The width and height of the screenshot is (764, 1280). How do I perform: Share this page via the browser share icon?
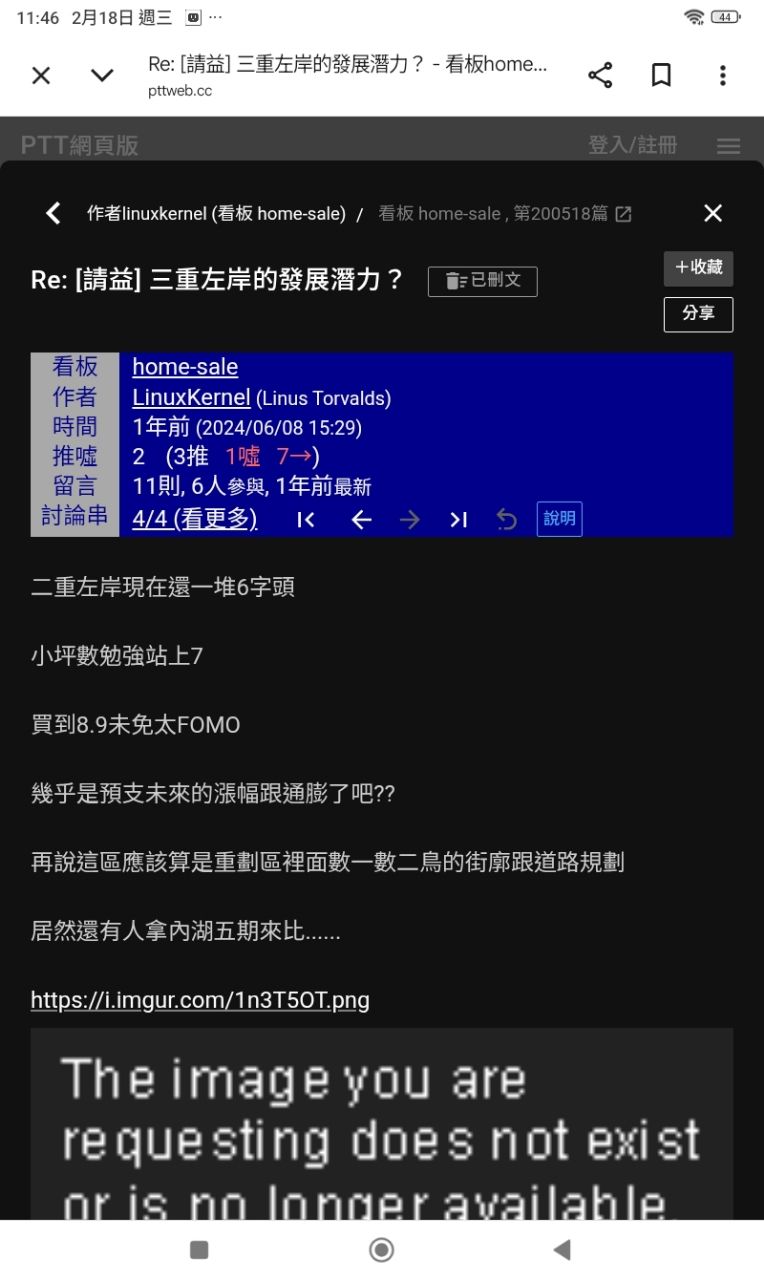(600, 76)
